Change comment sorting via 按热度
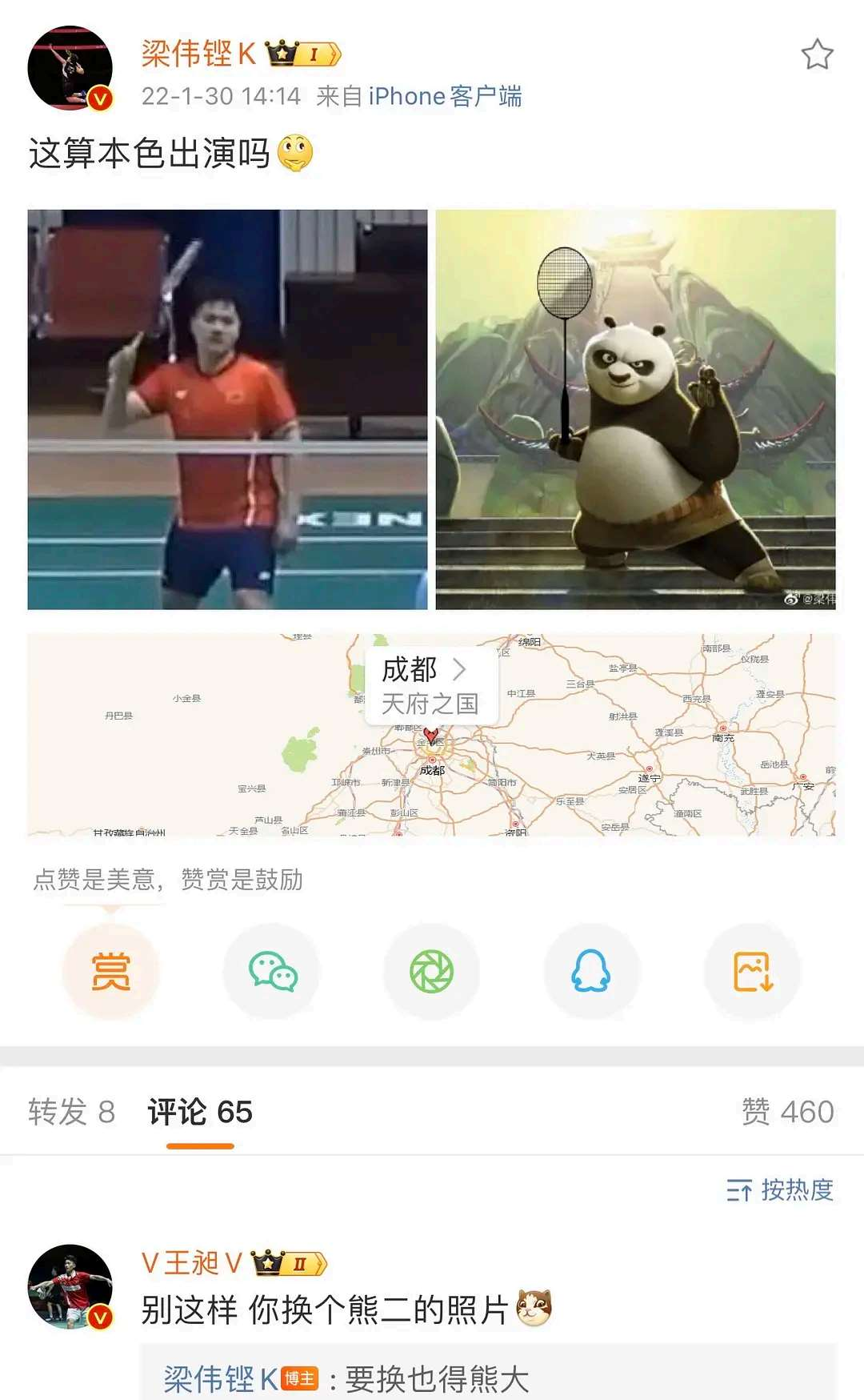 click(780, 1190)
